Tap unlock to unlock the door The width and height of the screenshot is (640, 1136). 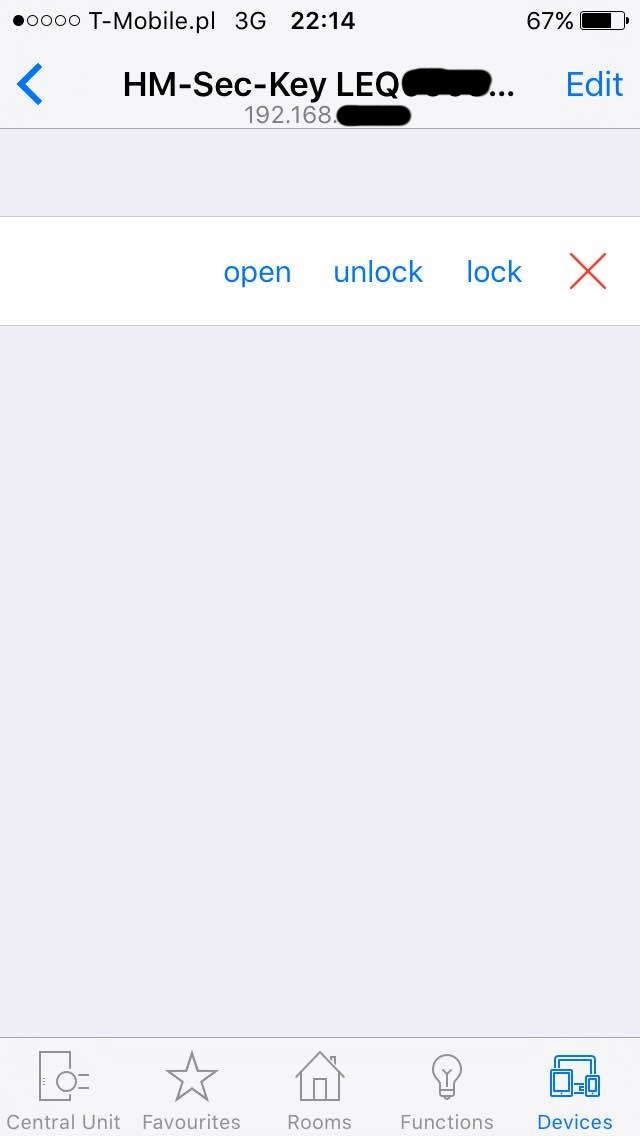point(378,272)
